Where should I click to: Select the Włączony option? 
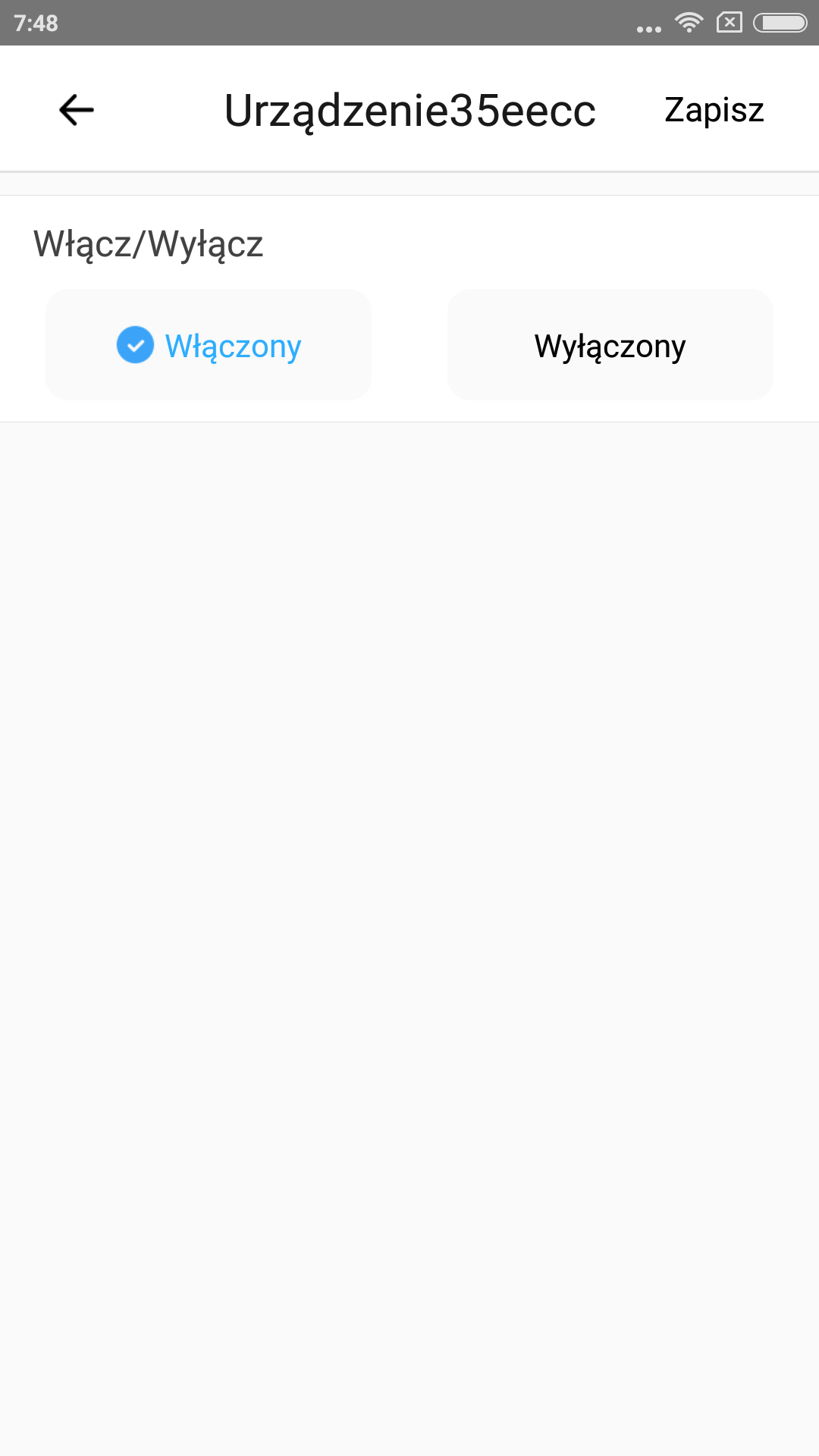(x=209, y=345)
